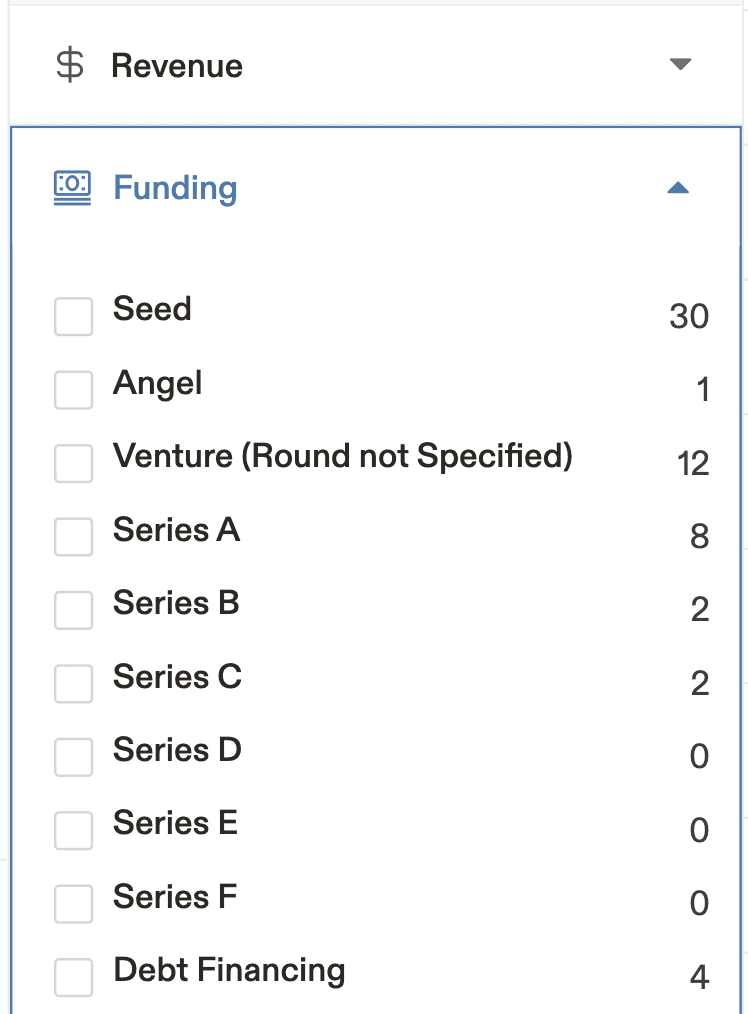Click the Funding section header label

point(175,187)
